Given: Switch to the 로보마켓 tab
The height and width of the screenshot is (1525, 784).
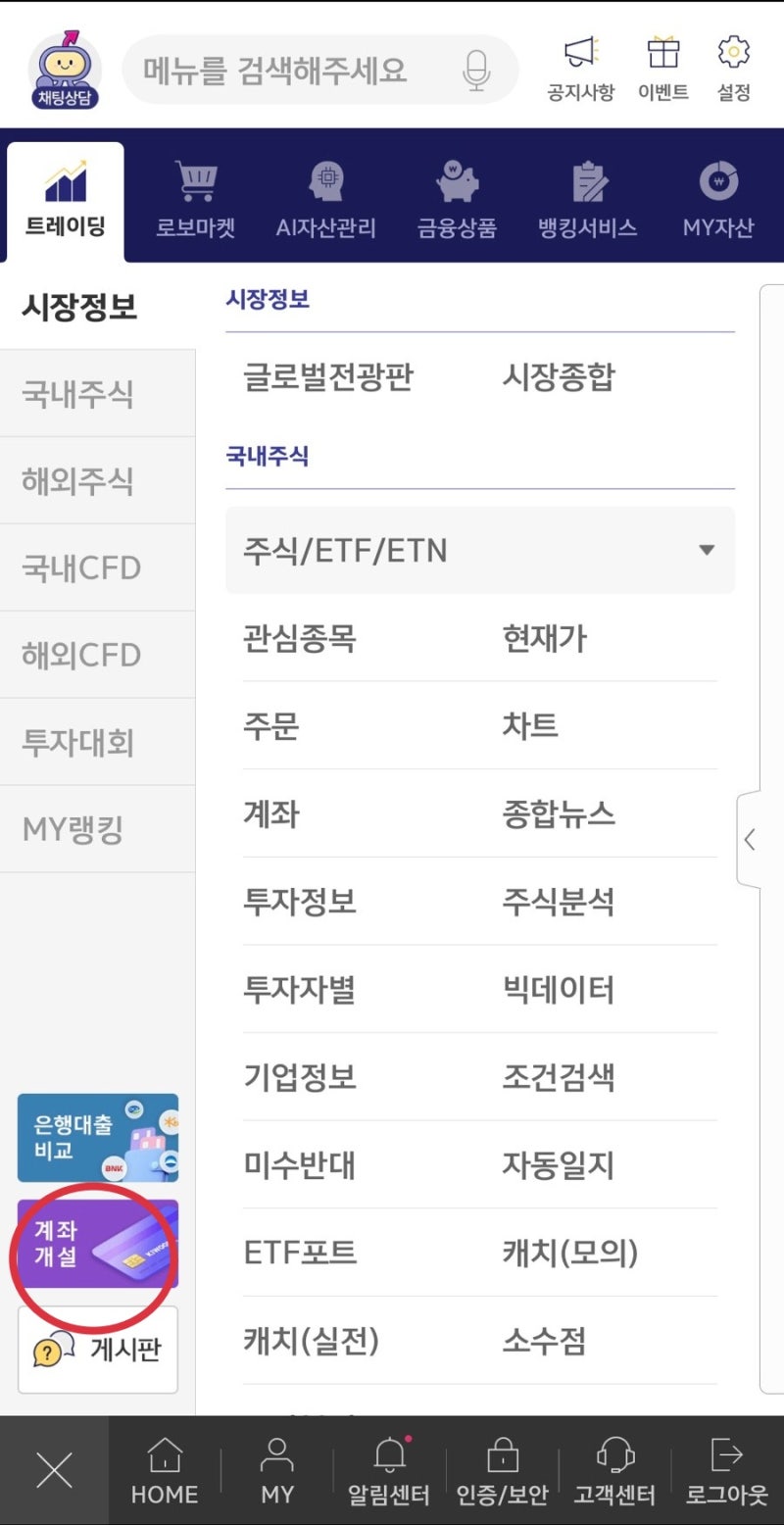Looking at the screenshot, I should (x=196, y=200).
